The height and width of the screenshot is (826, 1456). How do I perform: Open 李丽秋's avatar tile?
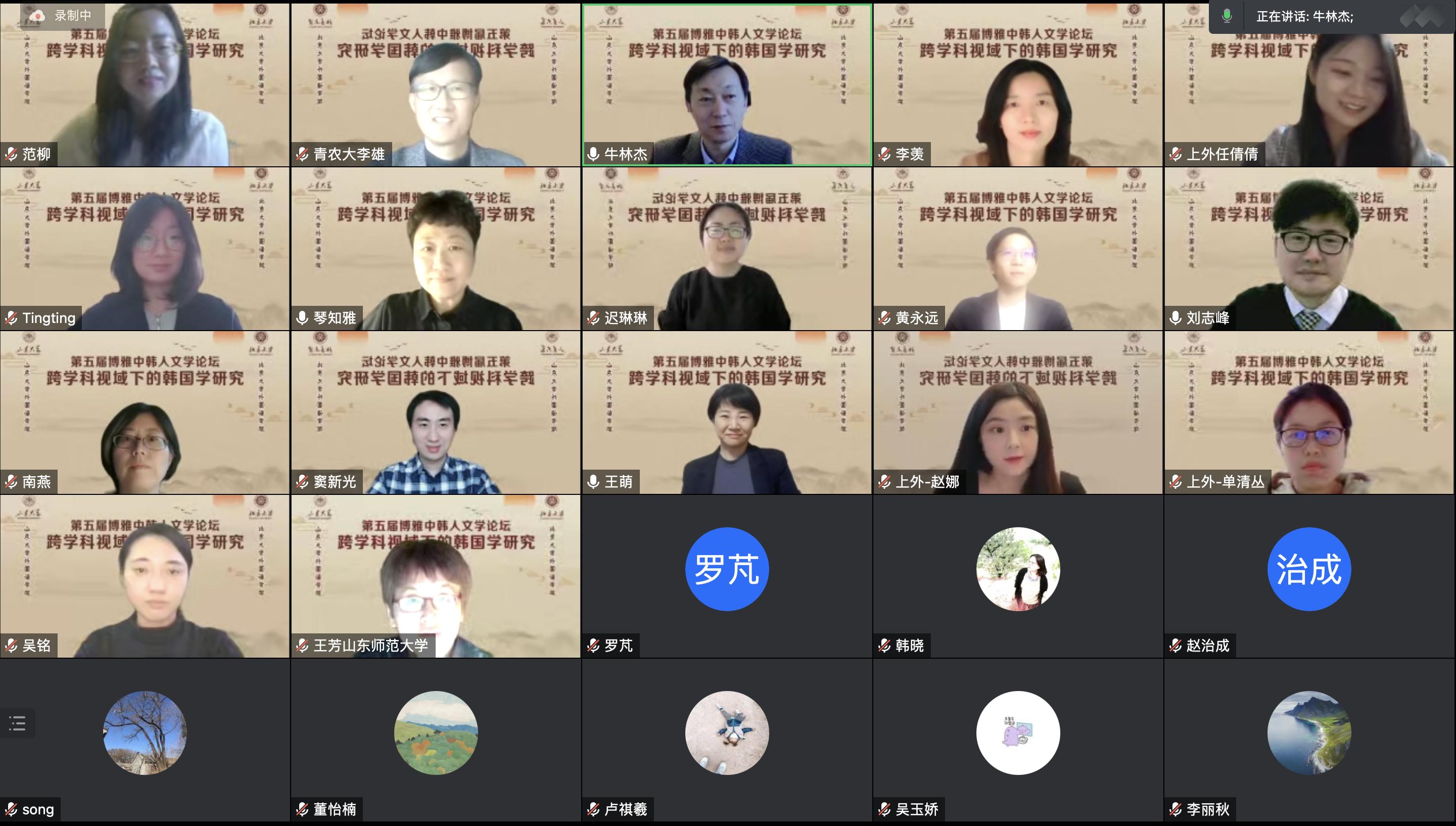point(1309,732)
